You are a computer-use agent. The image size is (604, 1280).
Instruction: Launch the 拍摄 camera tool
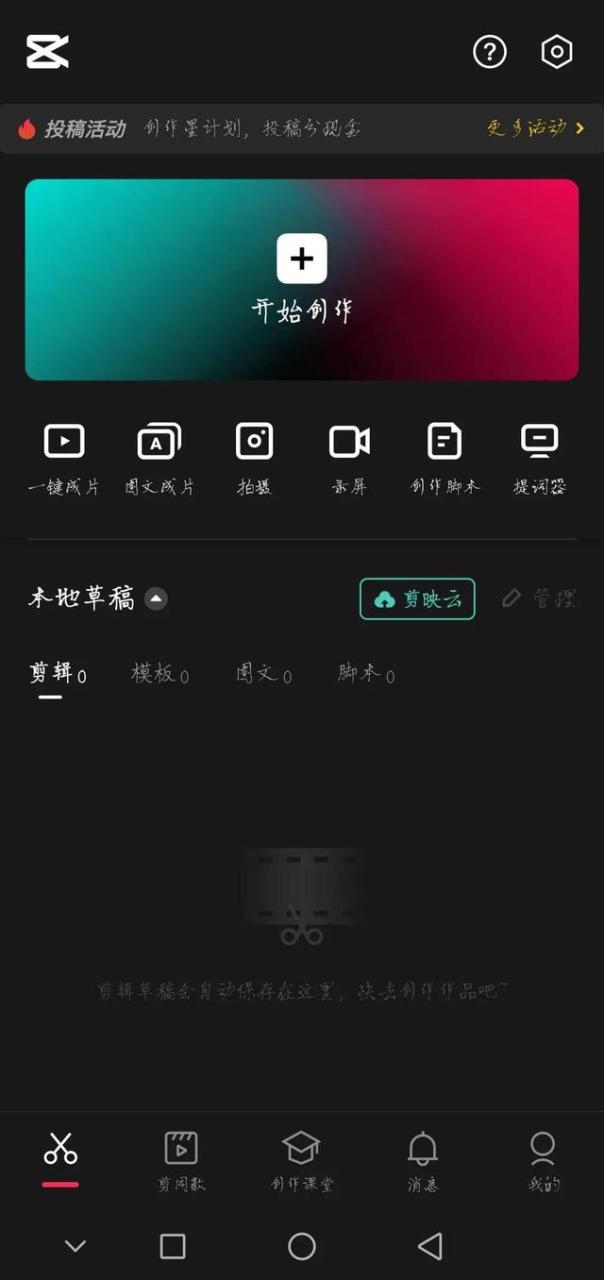[x=254, y=459]
